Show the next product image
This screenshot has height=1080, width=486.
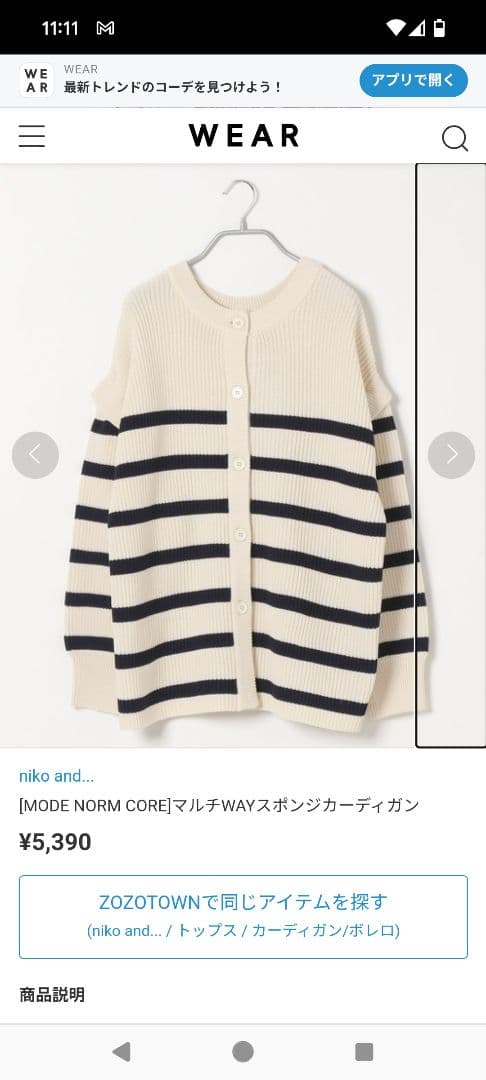(x=451, y=455)
